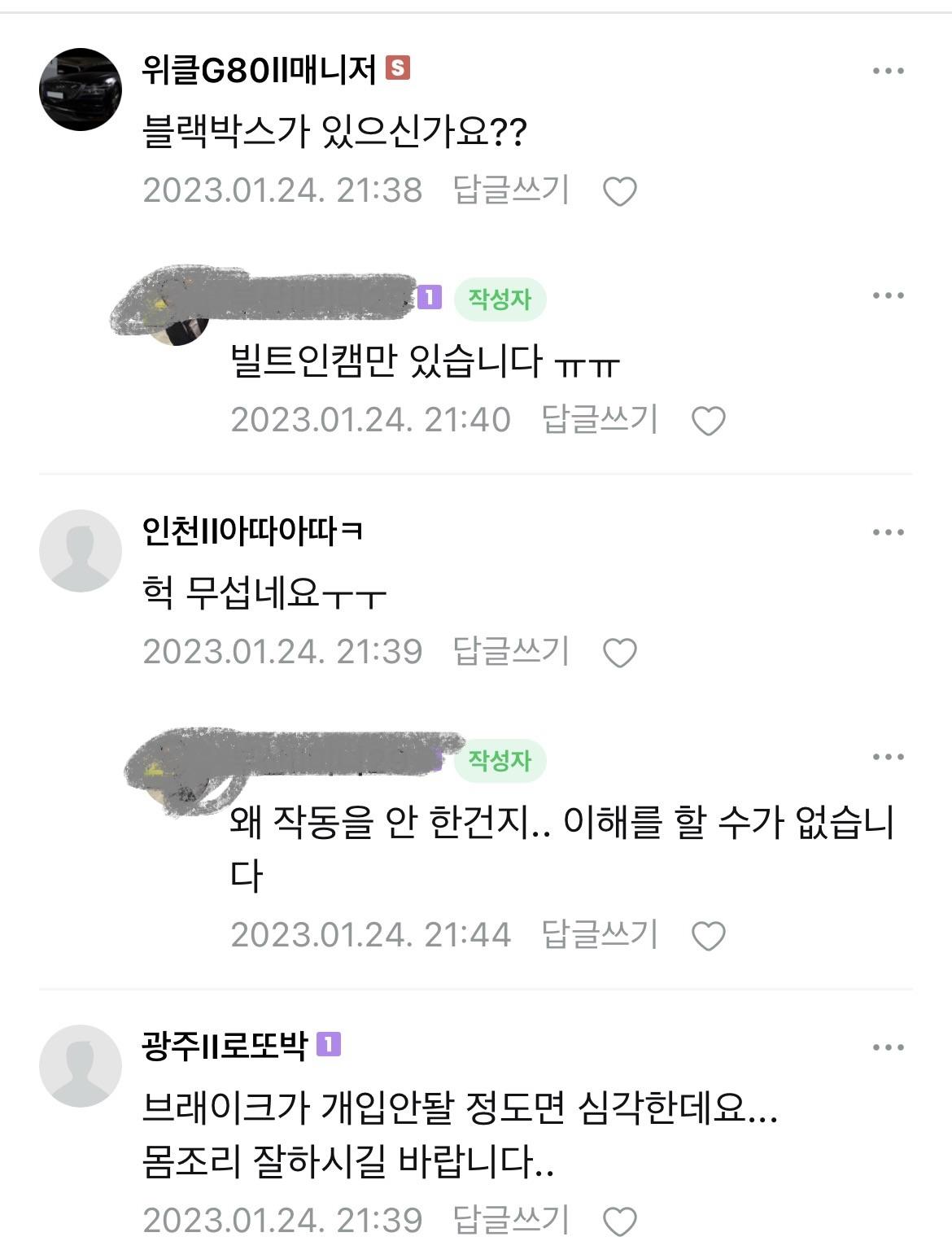Open more options for 위클G80II매니저's comment

coord(888,71)
